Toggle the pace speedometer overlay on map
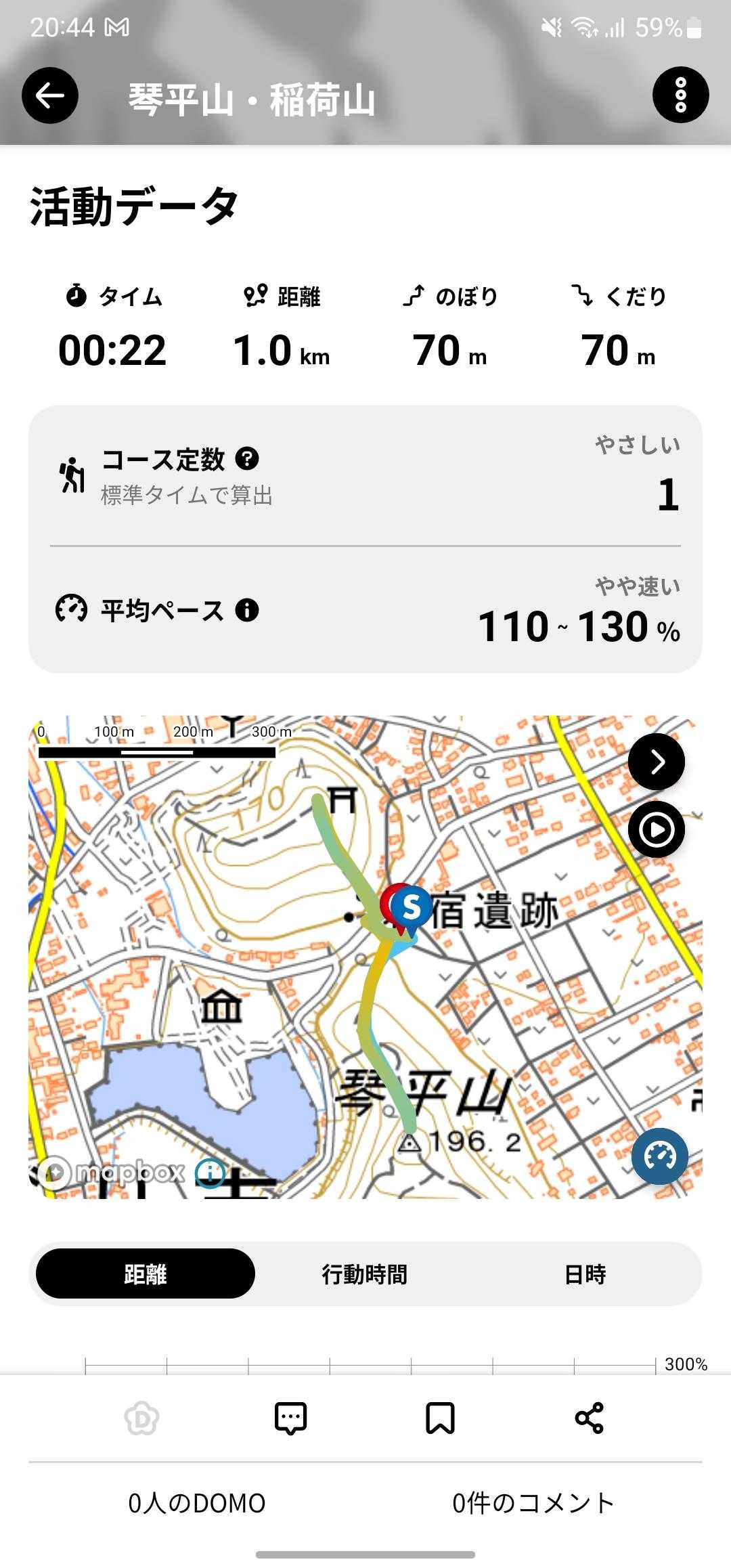The width and height of the screenshot is (731, 1568). point(660,1156)
